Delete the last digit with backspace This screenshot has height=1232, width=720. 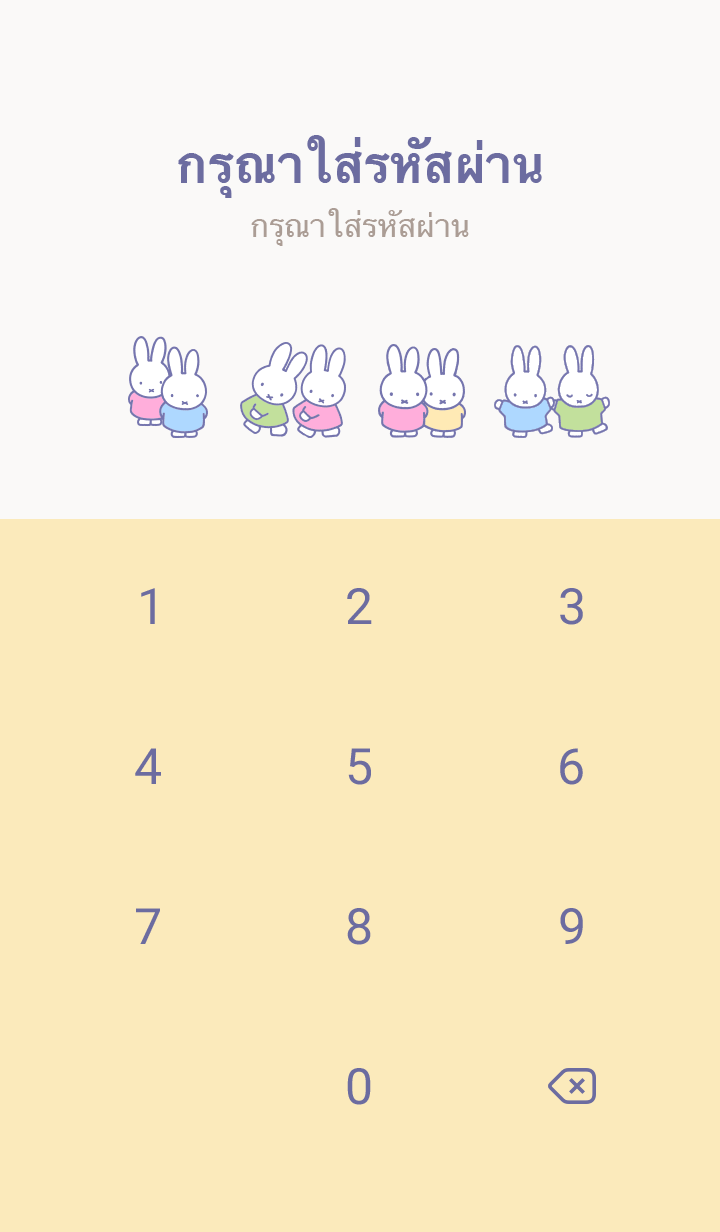[572, 1086]
